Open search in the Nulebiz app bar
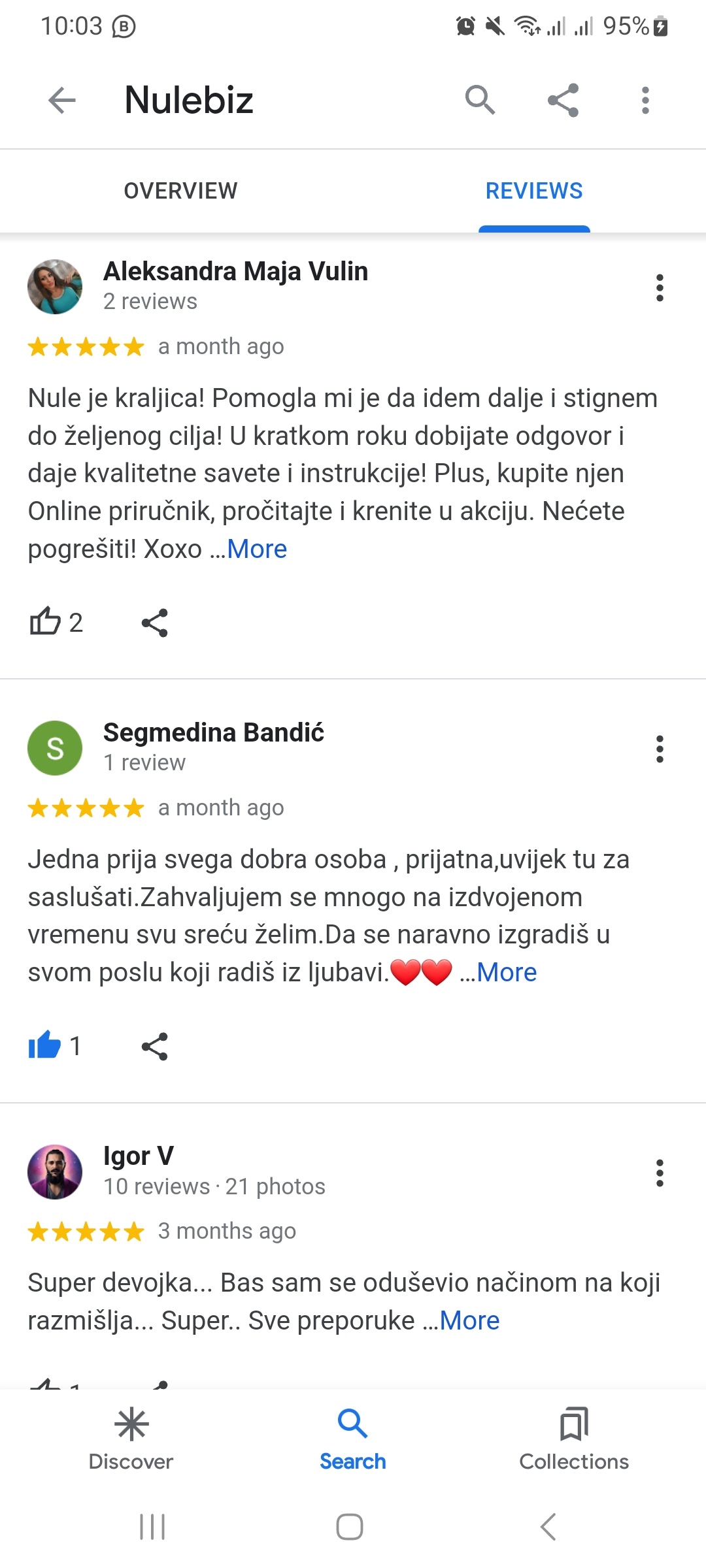The image size is (706, 1568). pos(480,100)
